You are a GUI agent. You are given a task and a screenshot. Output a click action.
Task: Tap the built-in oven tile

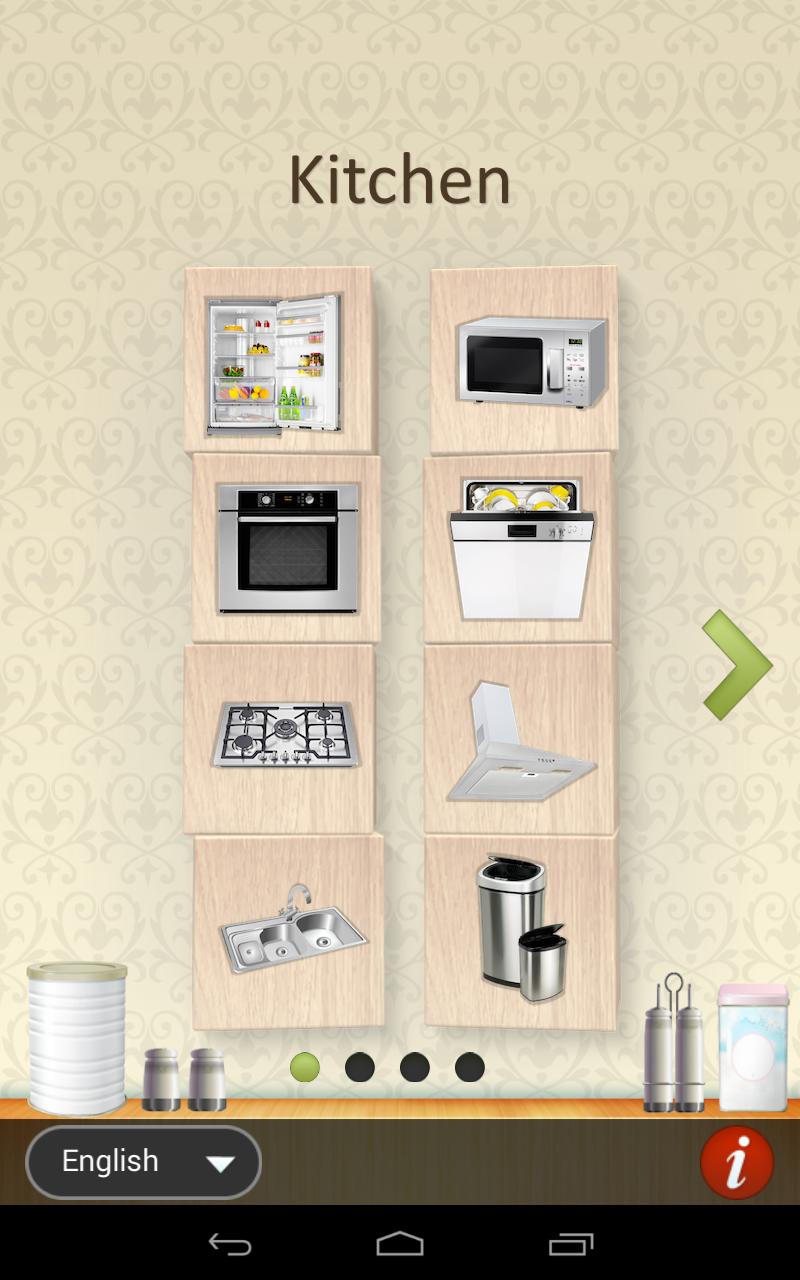[286, 548]
